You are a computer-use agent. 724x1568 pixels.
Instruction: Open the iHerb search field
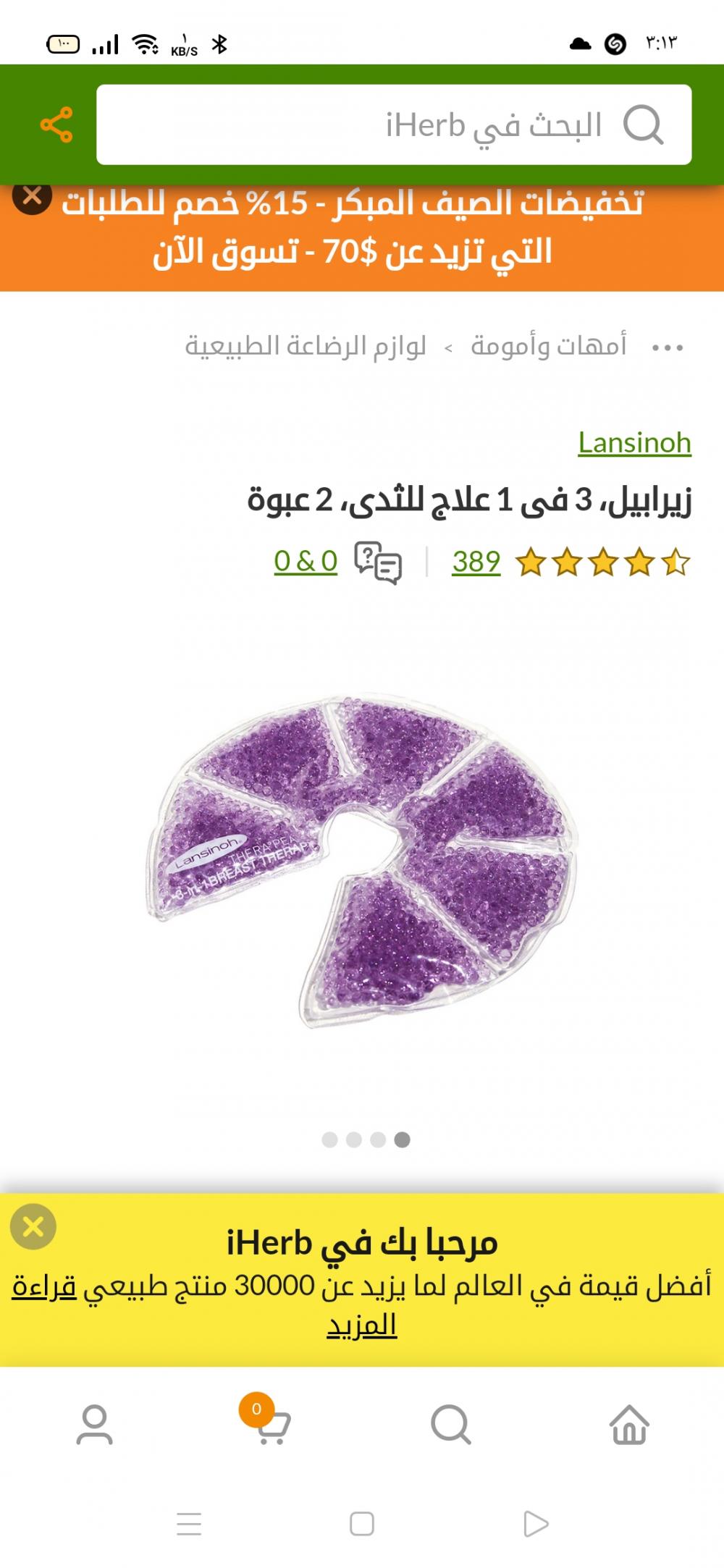(x=394, y=125)
